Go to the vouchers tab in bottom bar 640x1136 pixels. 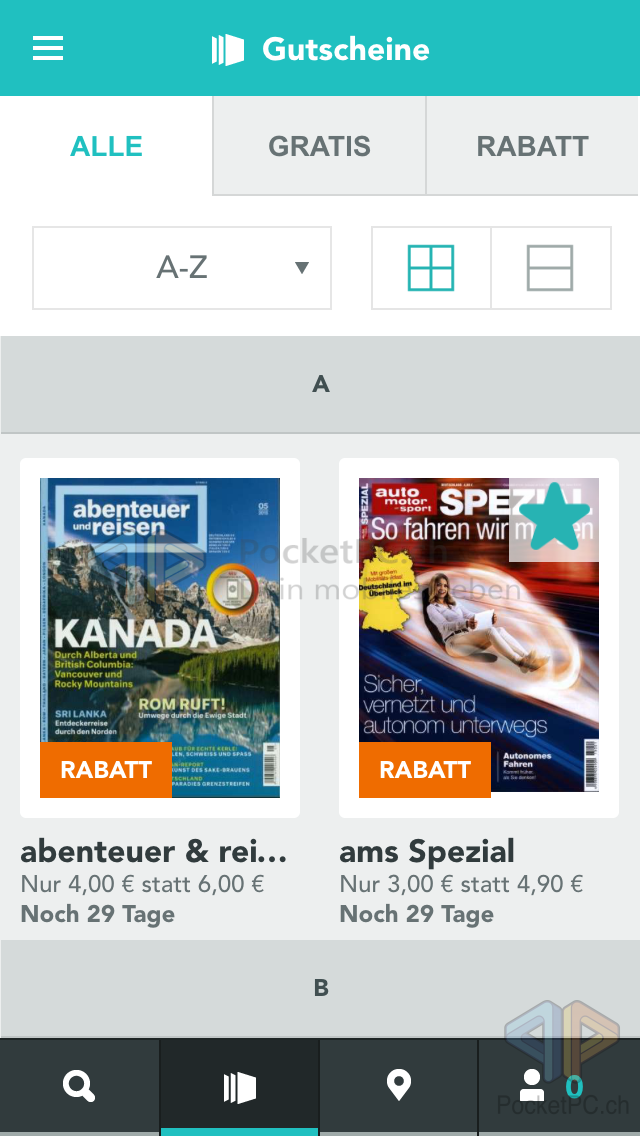tap(239, 1086)
